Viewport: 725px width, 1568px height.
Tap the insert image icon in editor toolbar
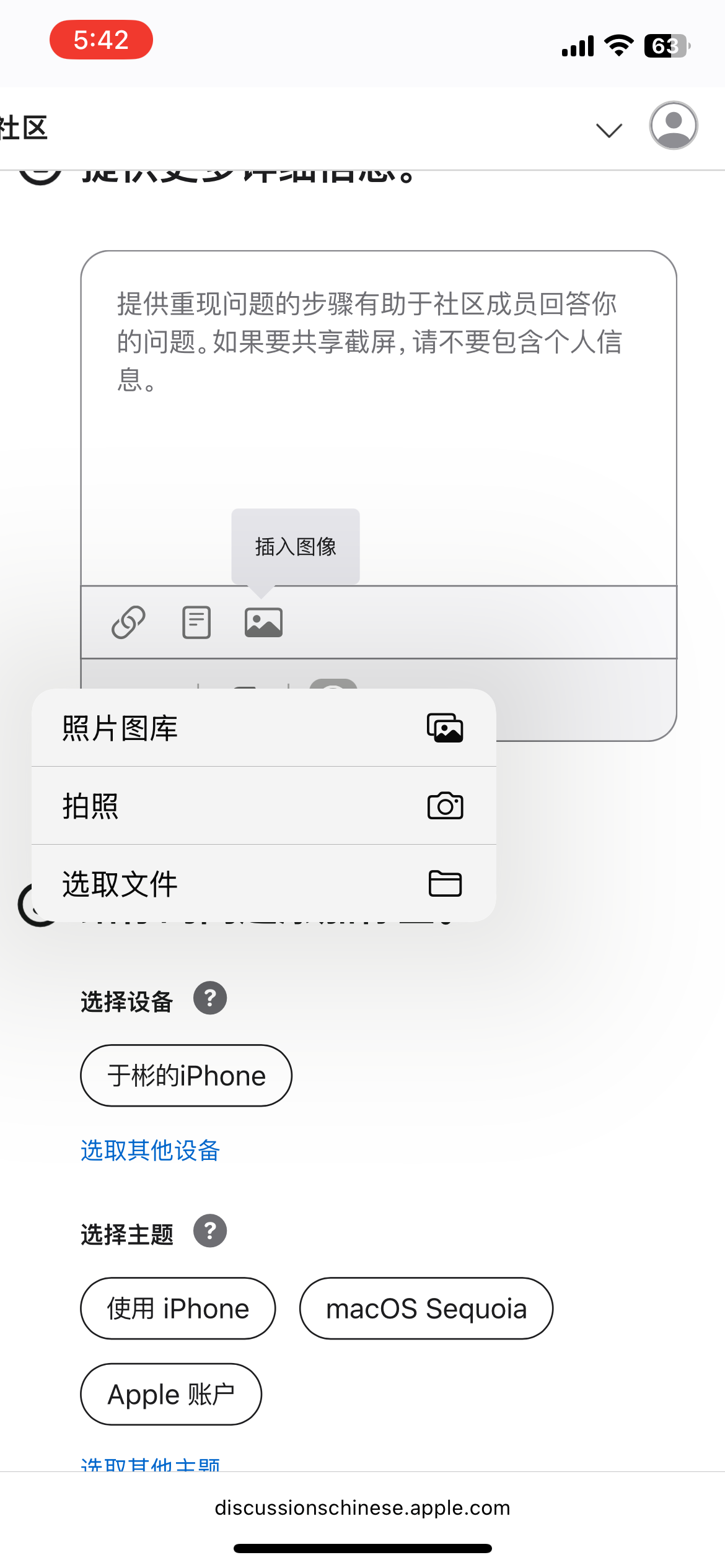[263, 622]
